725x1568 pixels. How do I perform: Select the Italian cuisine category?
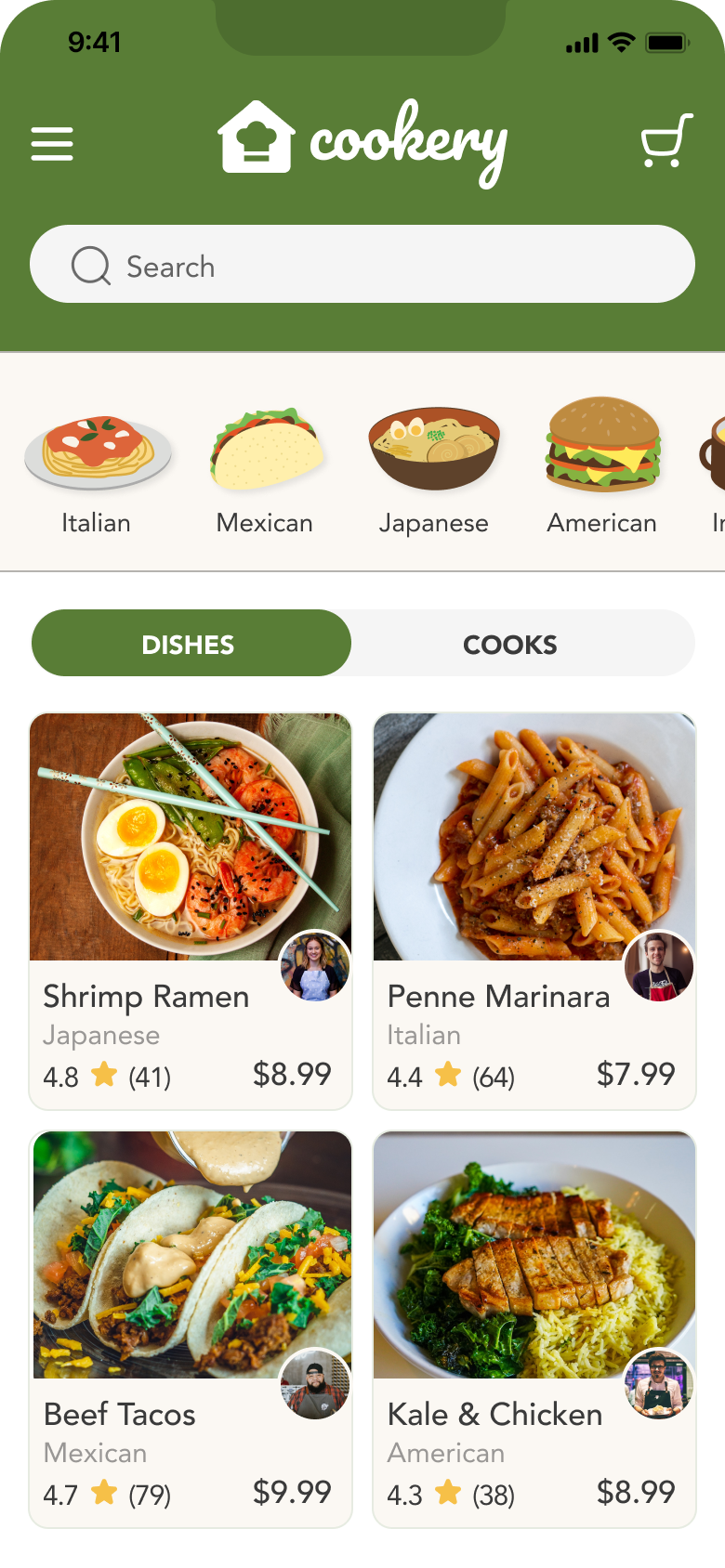coord(97,467)
